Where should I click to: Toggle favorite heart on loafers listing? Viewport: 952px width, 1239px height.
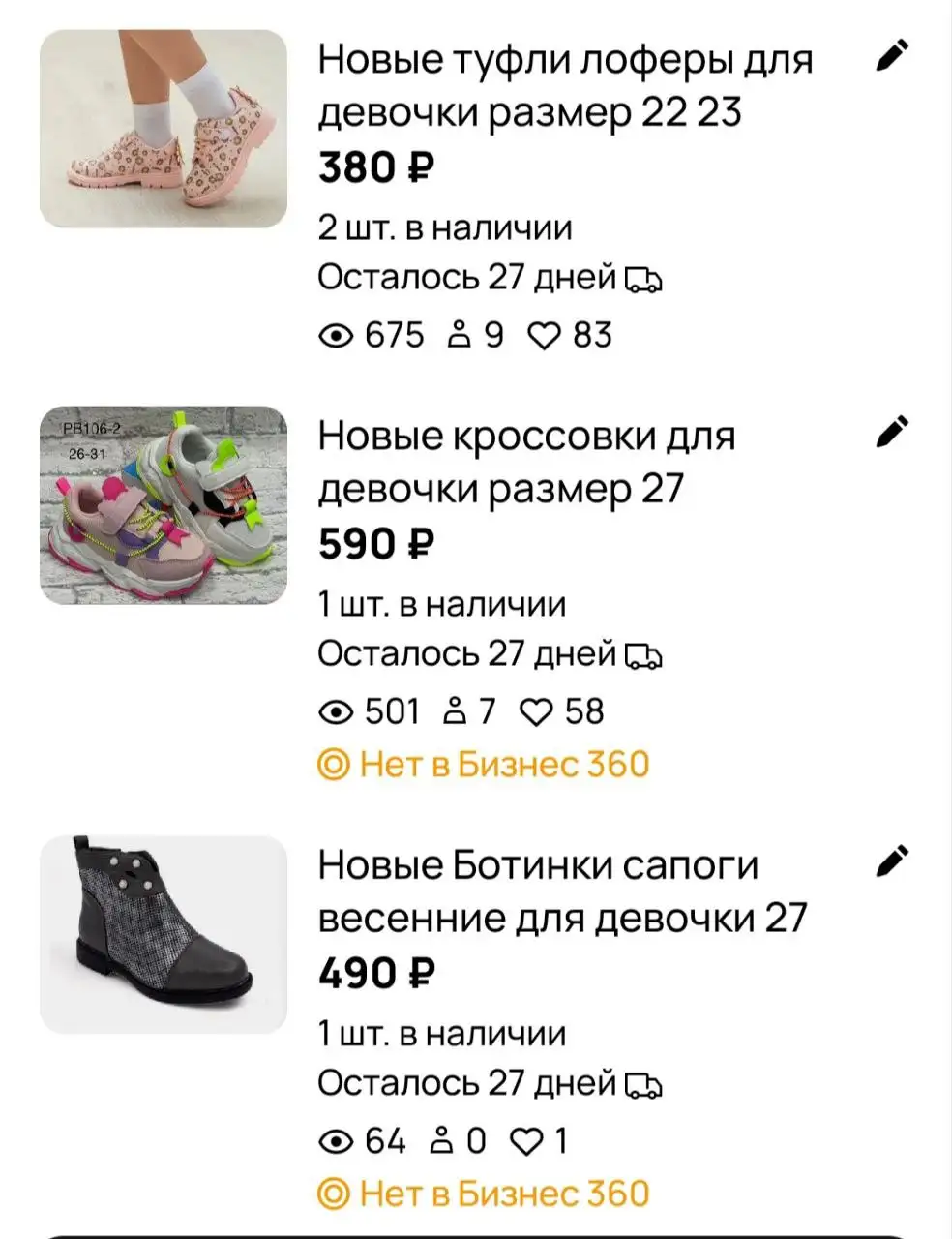point(547,336)
